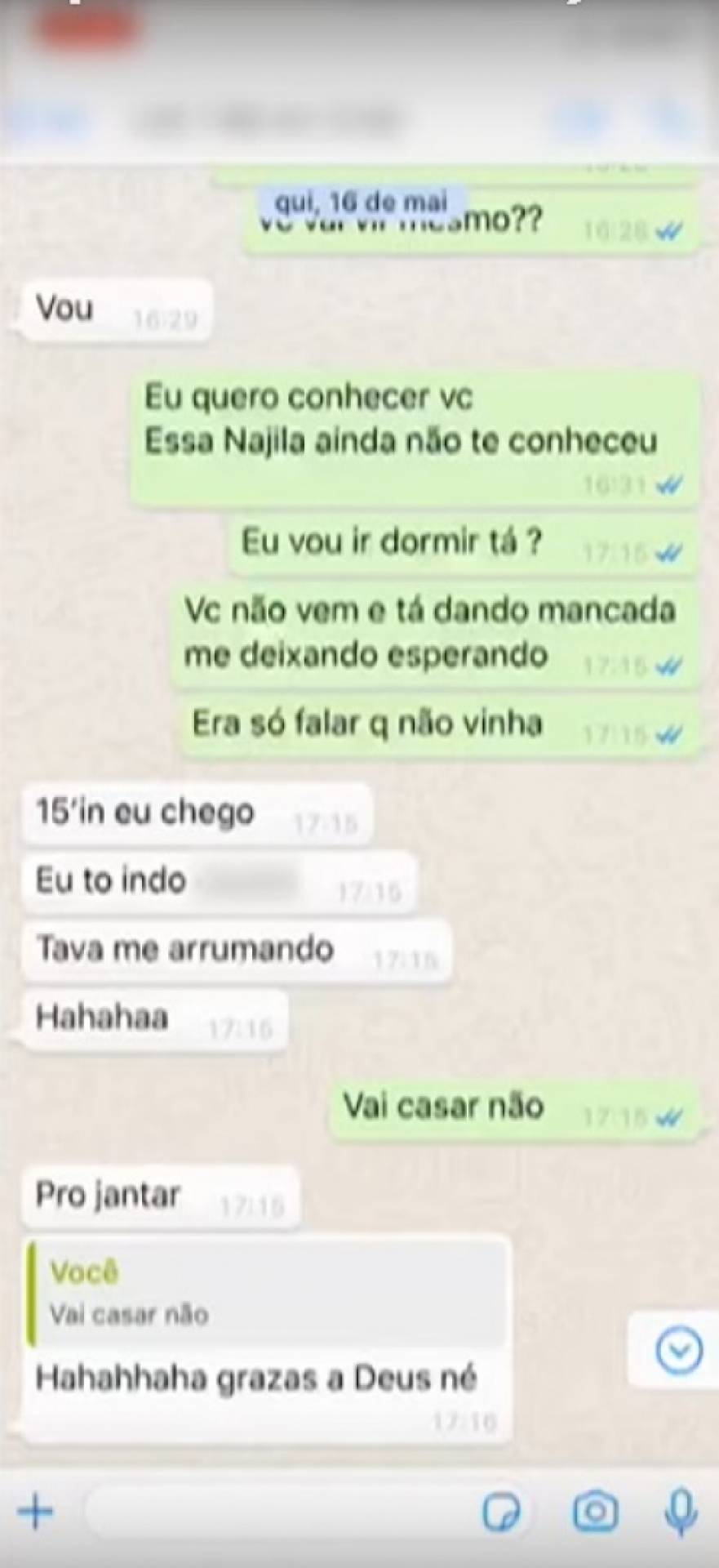Open the sticker picker

coord(501,1513)
